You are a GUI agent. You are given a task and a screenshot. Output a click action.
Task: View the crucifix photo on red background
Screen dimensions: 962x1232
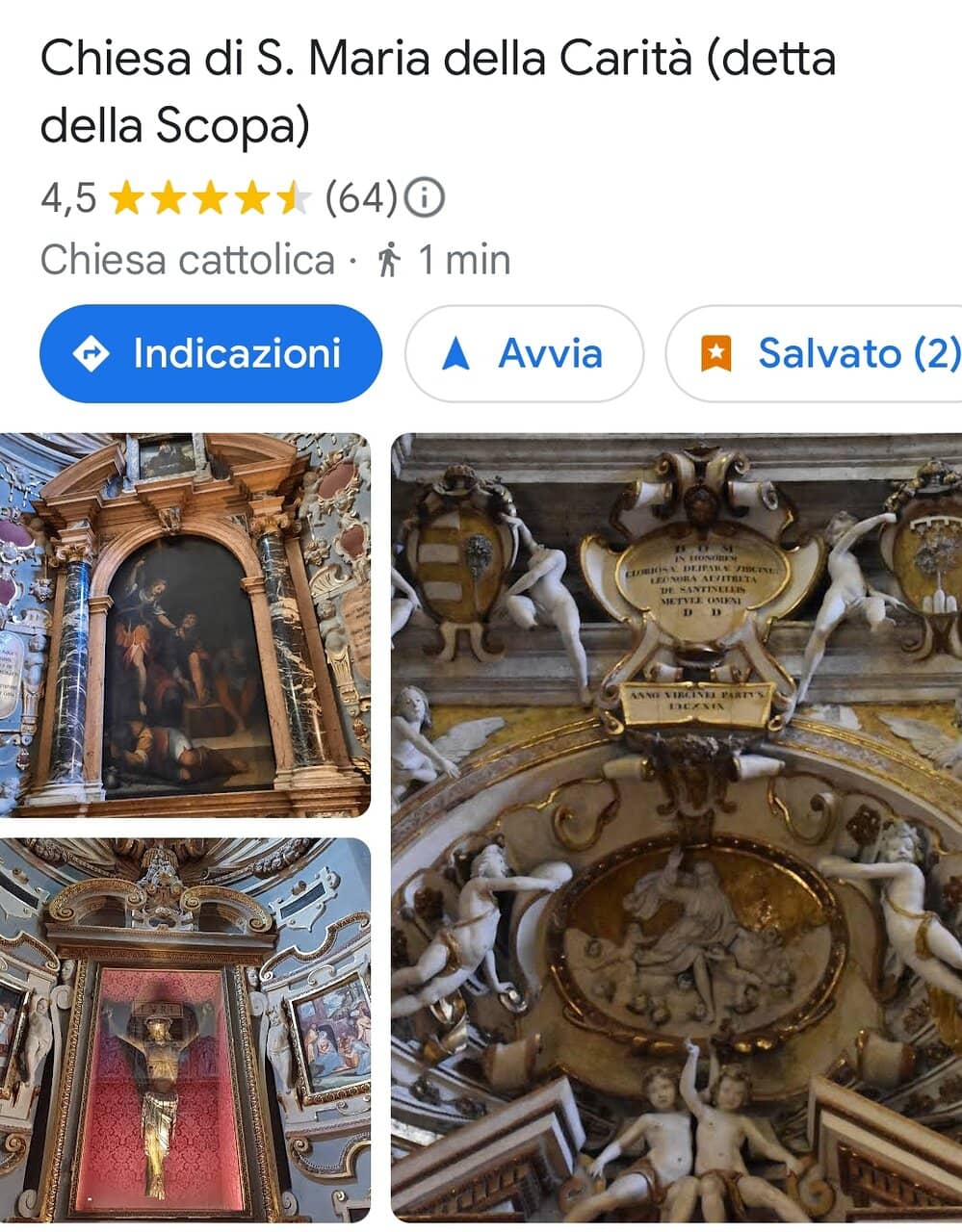185,1028
